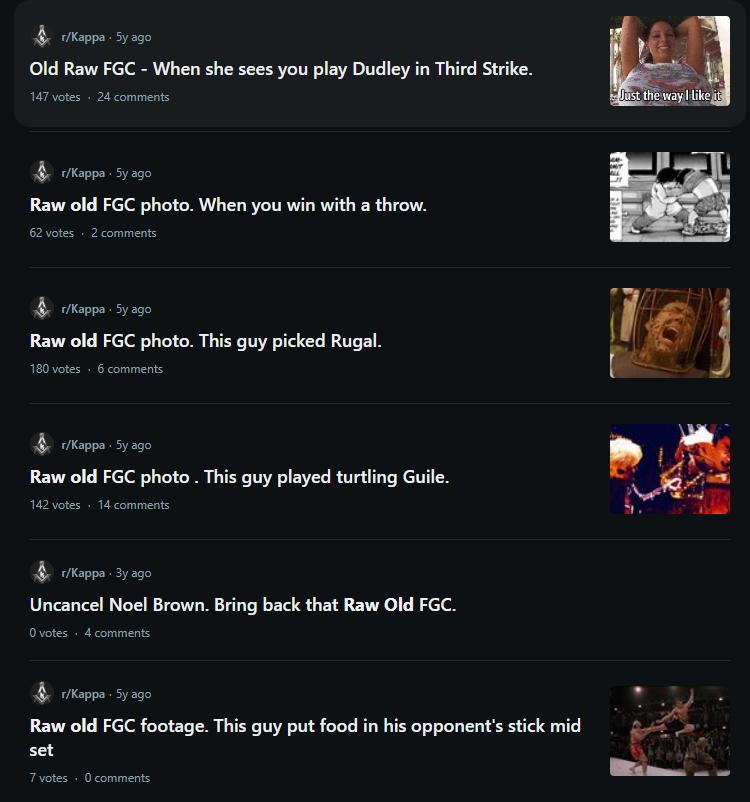Open the Uncancel Noel Brown post
Screen dimensions: 750x802
tap(243, 605)
